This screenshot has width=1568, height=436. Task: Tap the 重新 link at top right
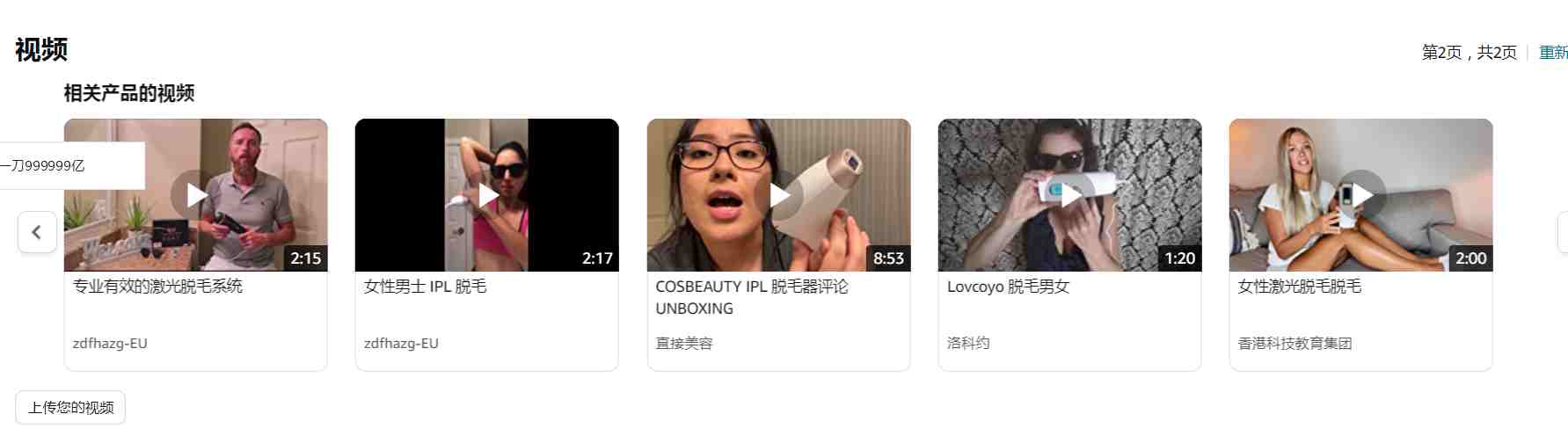1553,53
